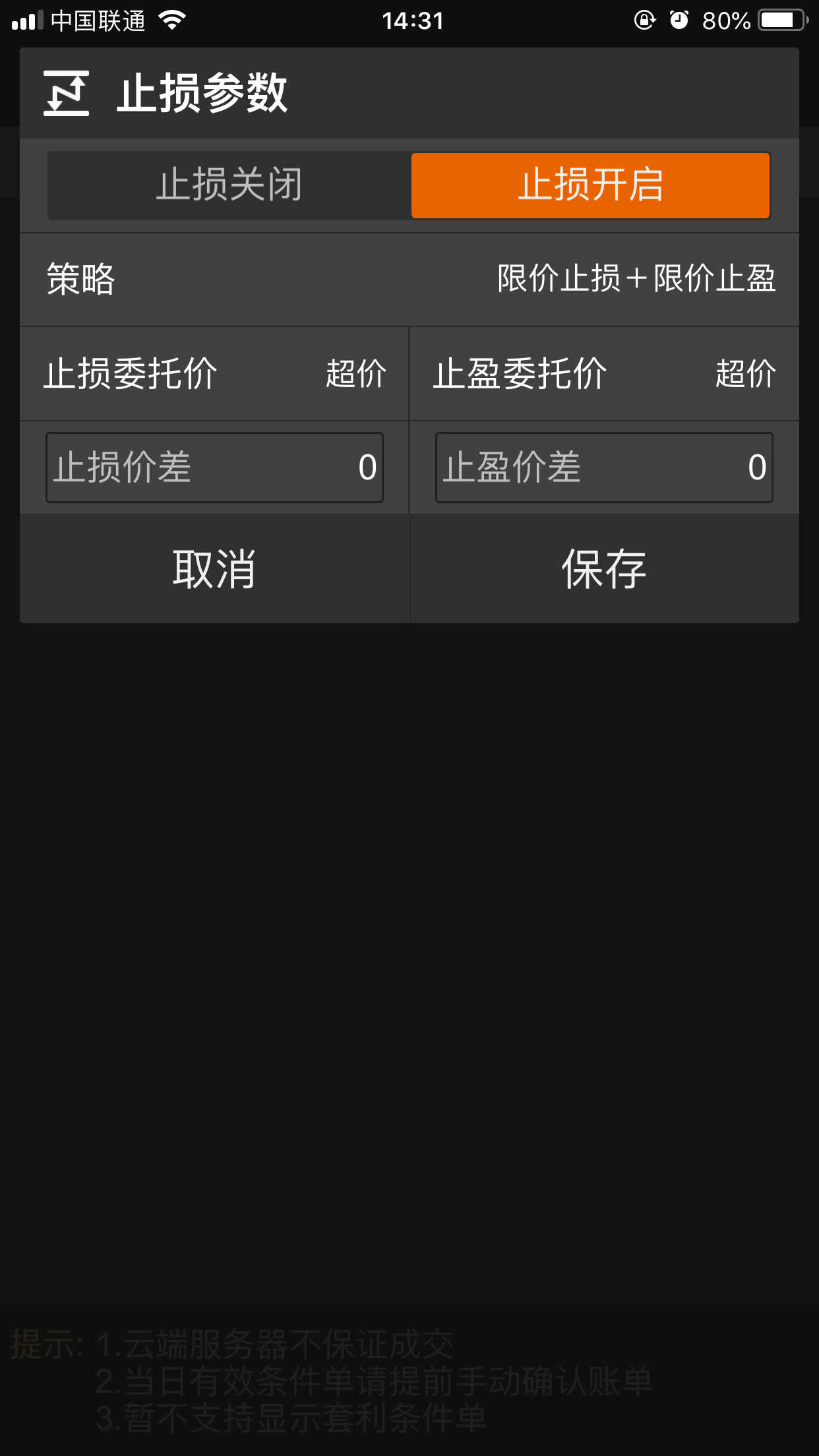Tap the orientation lock icon
The width and height of the screenshot is (819, 1456).
pyautogui.click(x=644, y=20)
